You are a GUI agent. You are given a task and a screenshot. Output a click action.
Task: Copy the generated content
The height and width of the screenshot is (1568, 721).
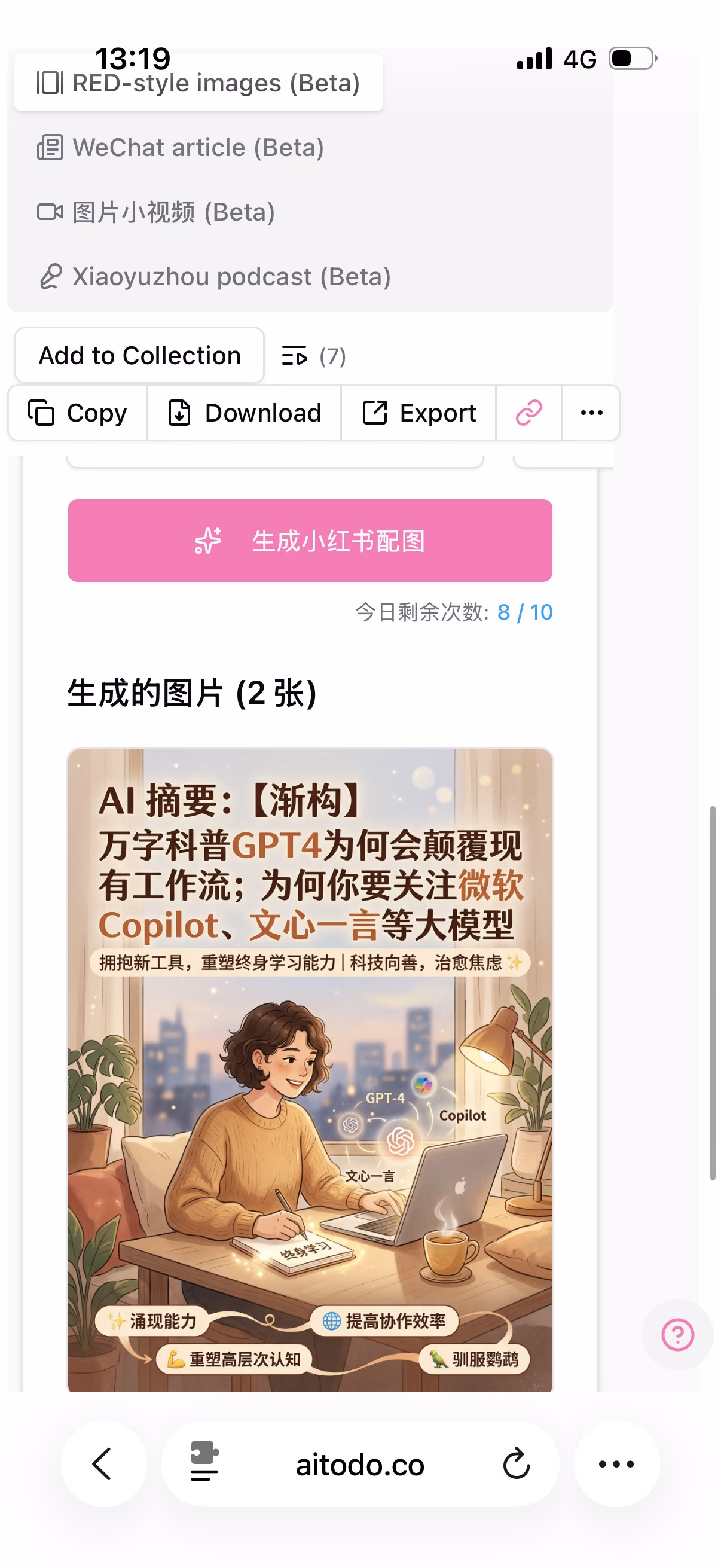coord(77,412)
